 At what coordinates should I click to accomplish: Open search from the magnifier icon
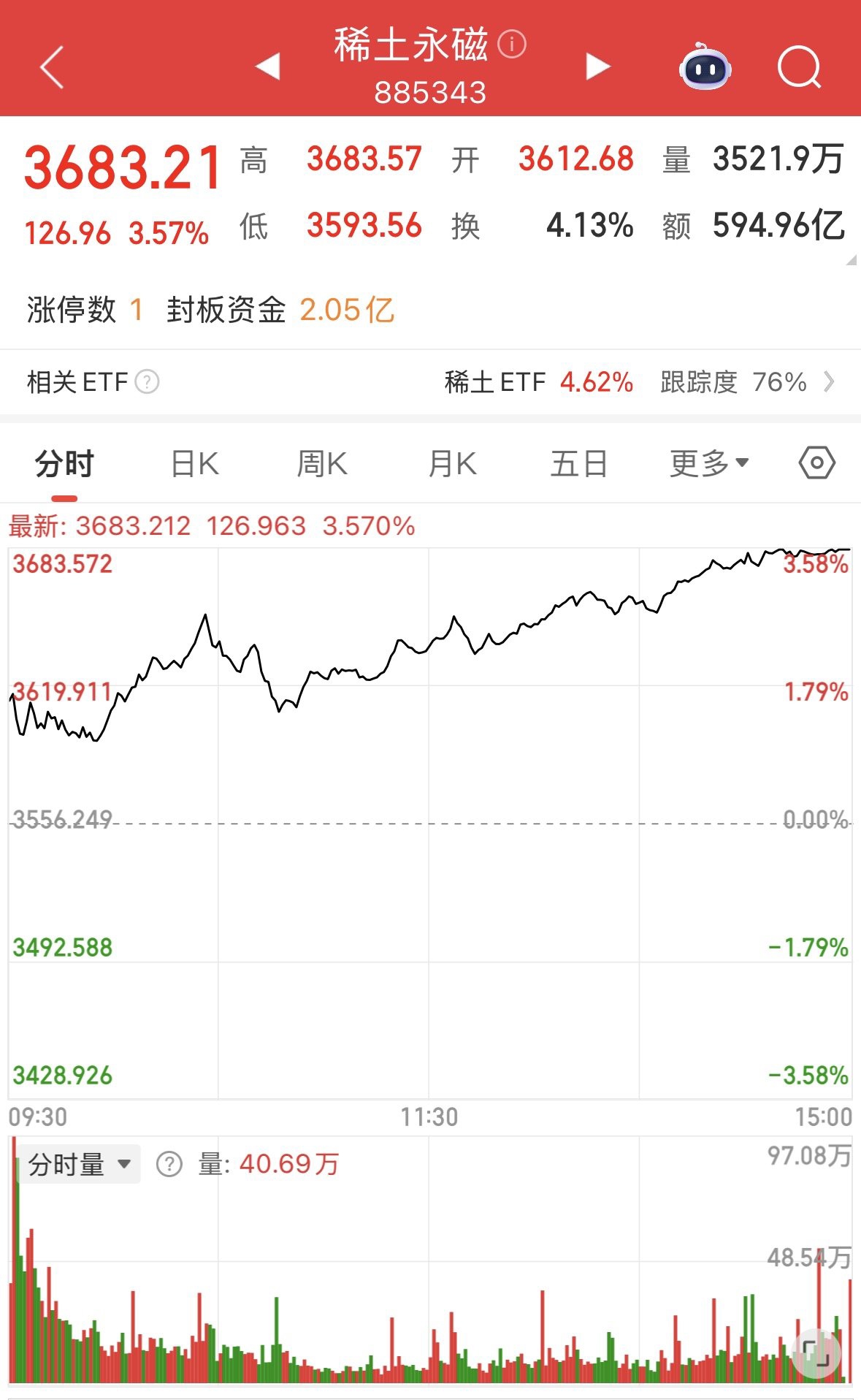(799, 67)
